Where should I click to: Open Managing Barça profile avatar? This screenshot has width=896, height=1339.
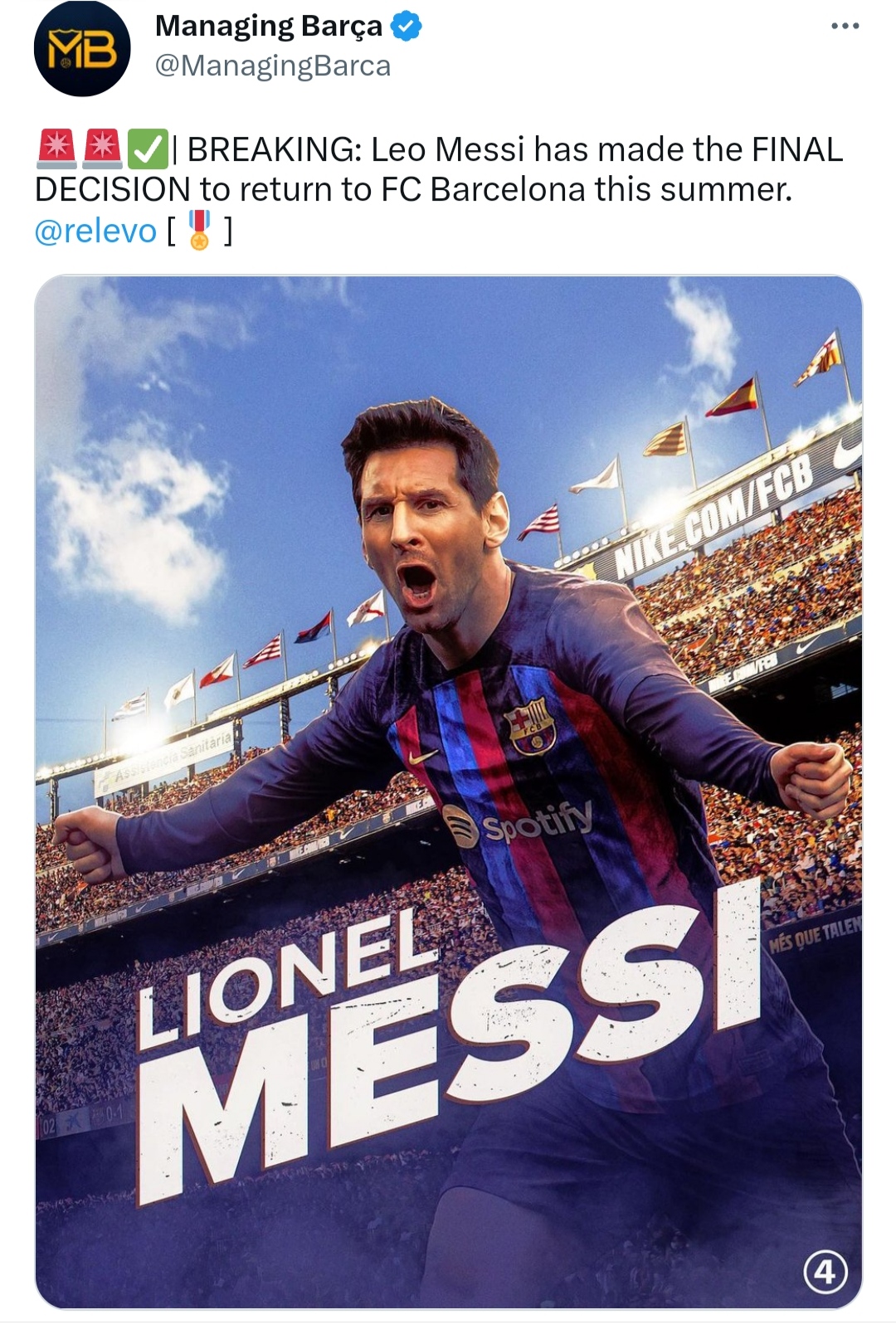click(81, 50)
